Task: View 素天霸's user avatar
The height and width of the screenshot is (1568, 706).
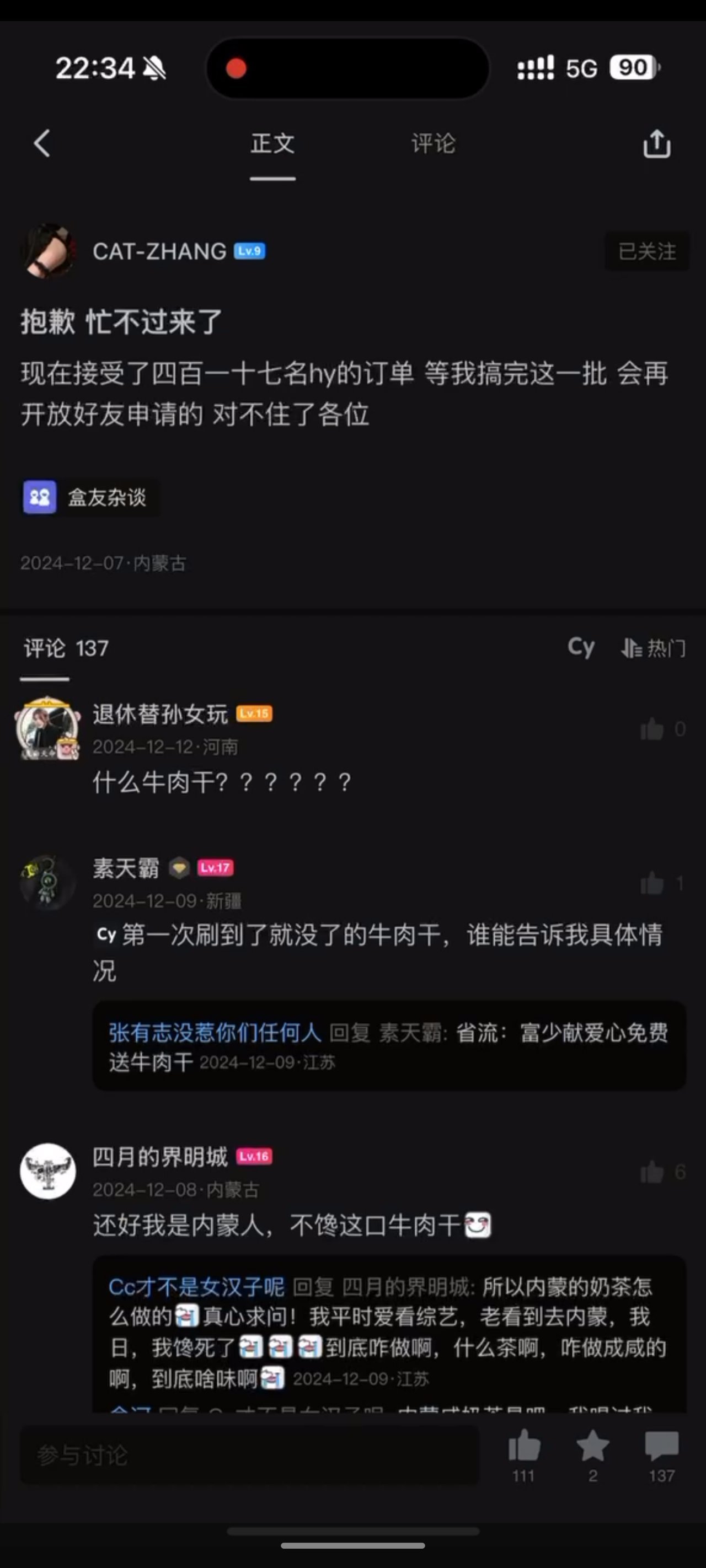Action: pyautogui.click(x=47, y=883)
